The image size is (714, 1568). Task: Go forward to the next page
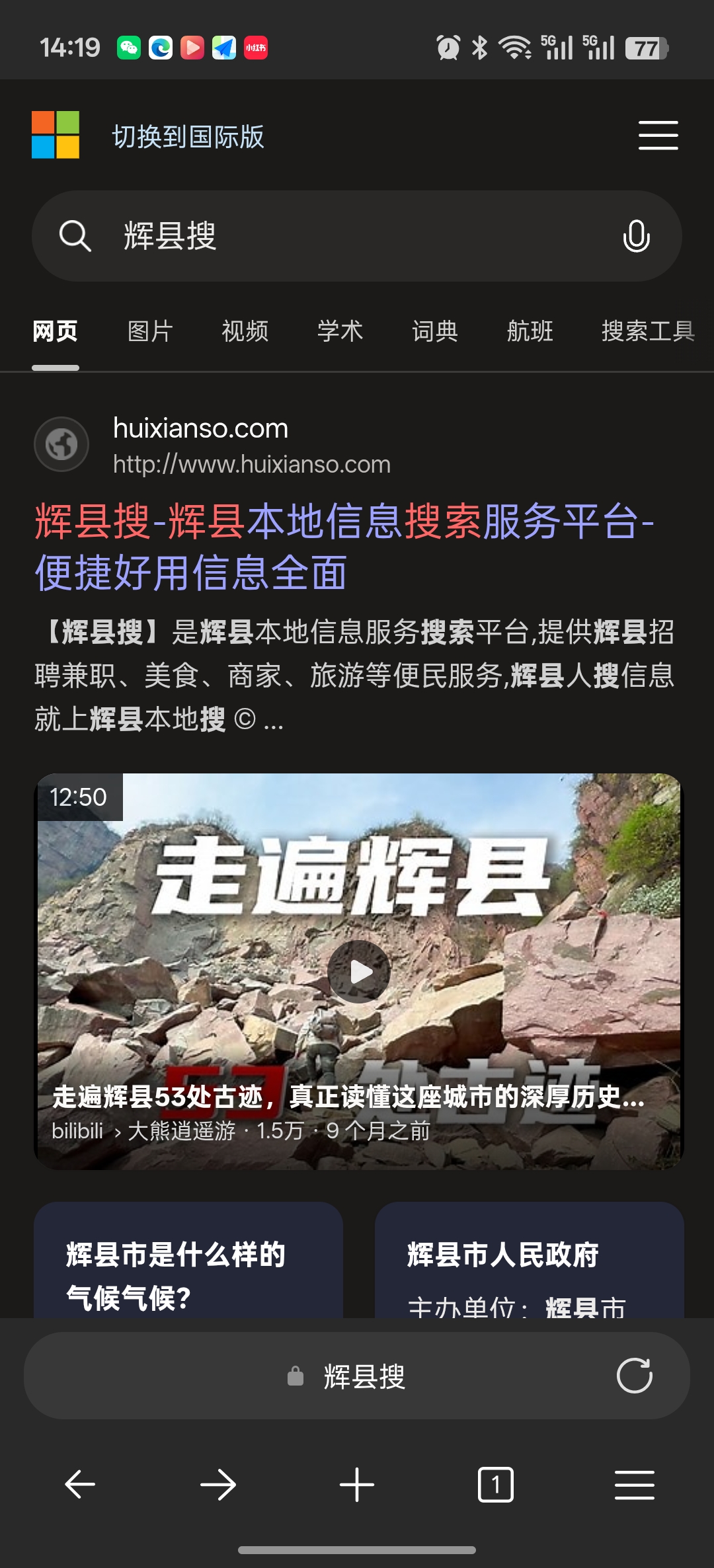(218, 1485)
